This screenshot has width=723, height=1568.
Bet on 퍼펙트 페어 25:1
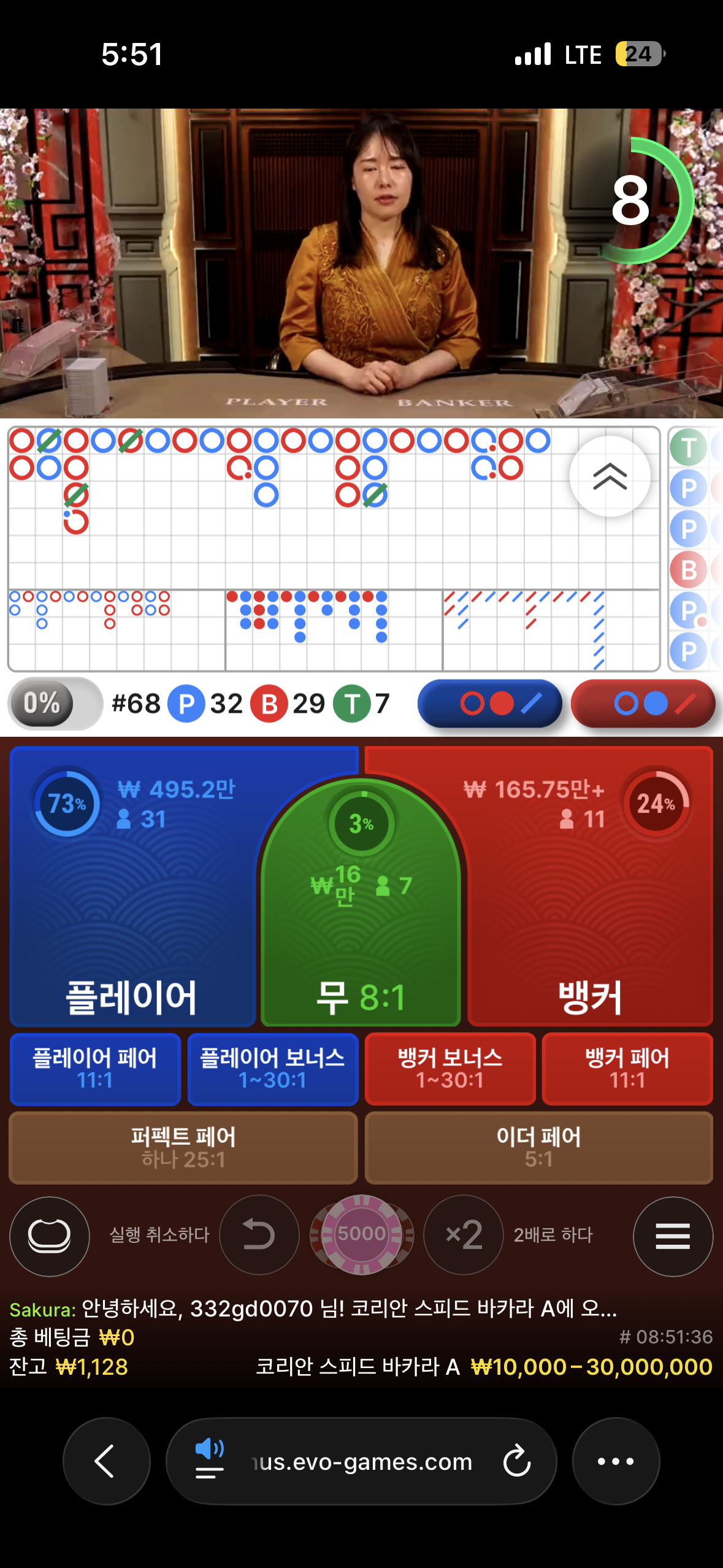click(183, 1147)
